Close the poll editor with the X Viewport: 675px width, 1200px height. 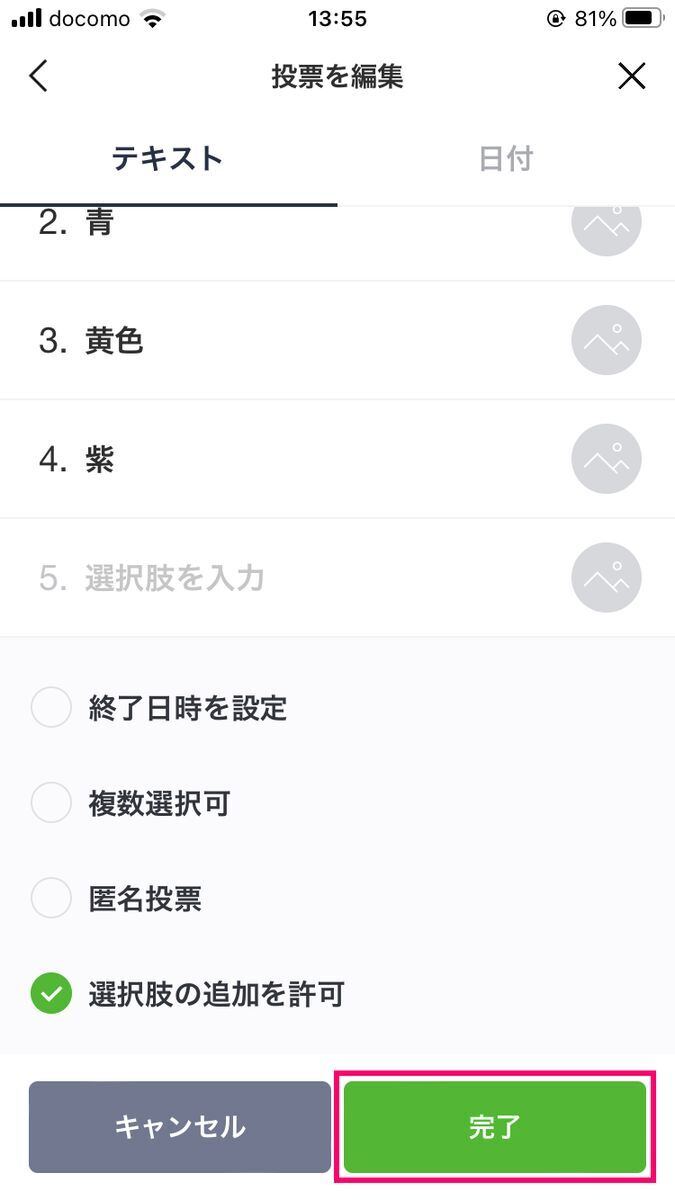(632, 76)
